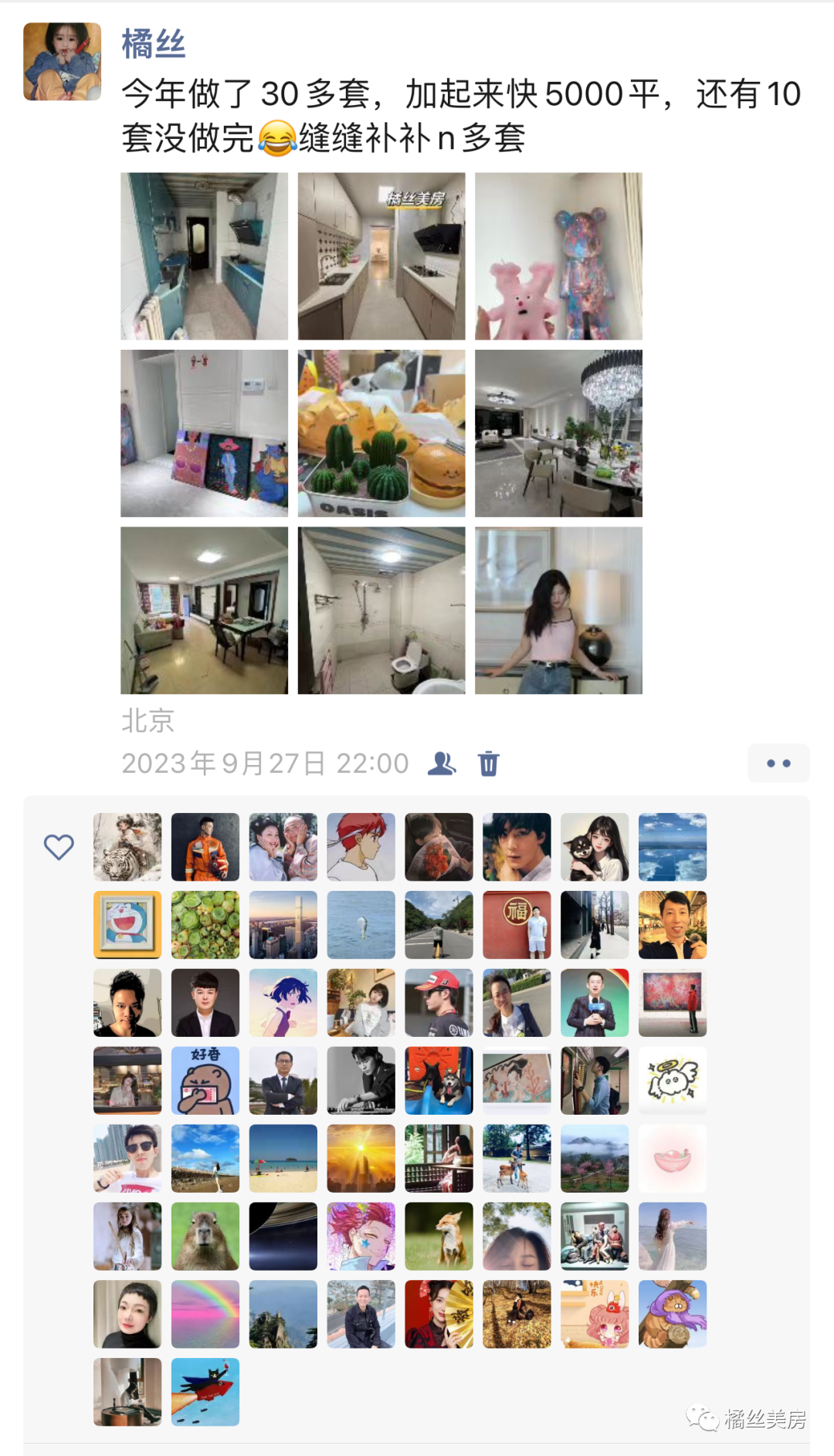The width and height of the screenshot is (834, 1456).
Task: Open the 橘丝 profile name link
Action: (x=154, y=44)
